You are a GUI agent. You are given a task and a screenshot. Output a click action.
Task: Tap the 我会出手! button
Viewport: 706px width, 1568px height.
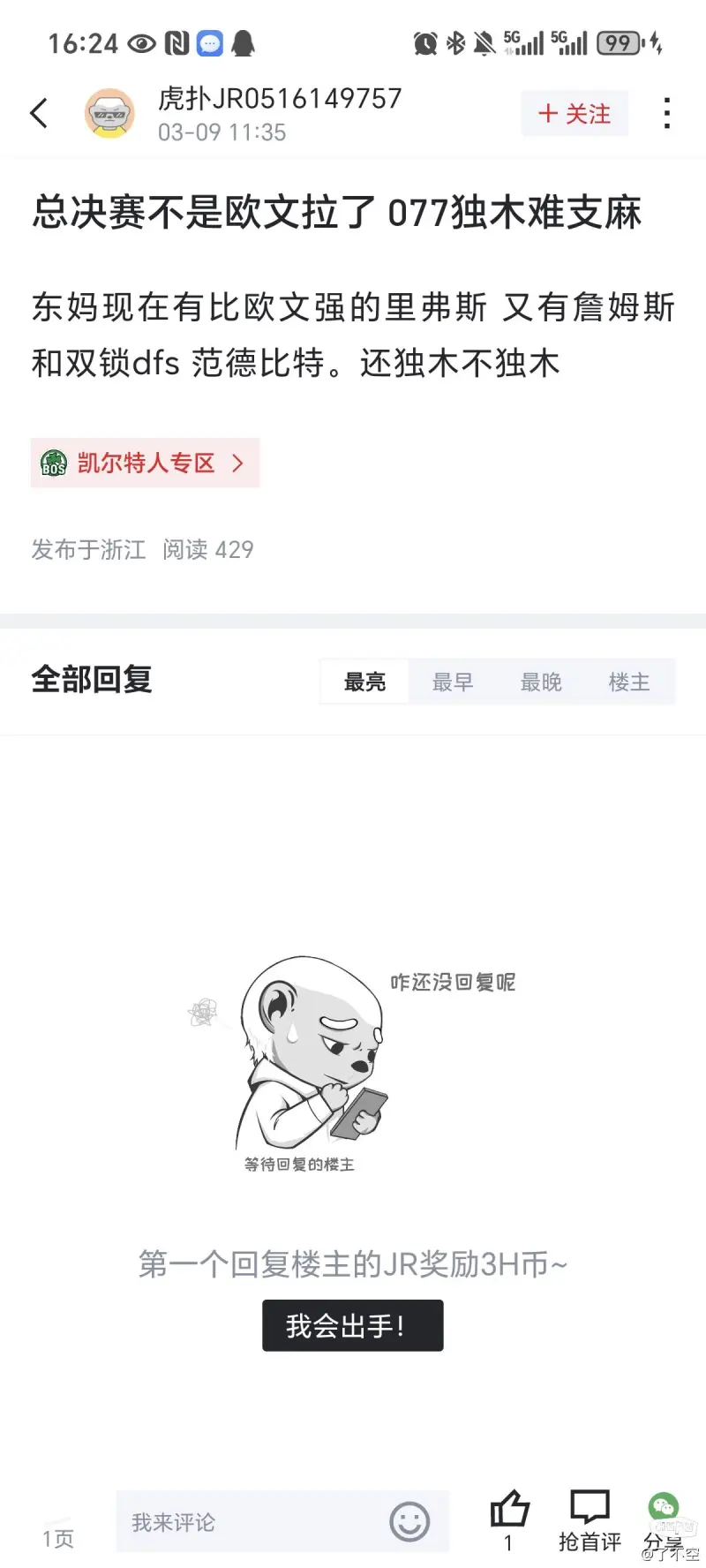(x=352, y=1325)
